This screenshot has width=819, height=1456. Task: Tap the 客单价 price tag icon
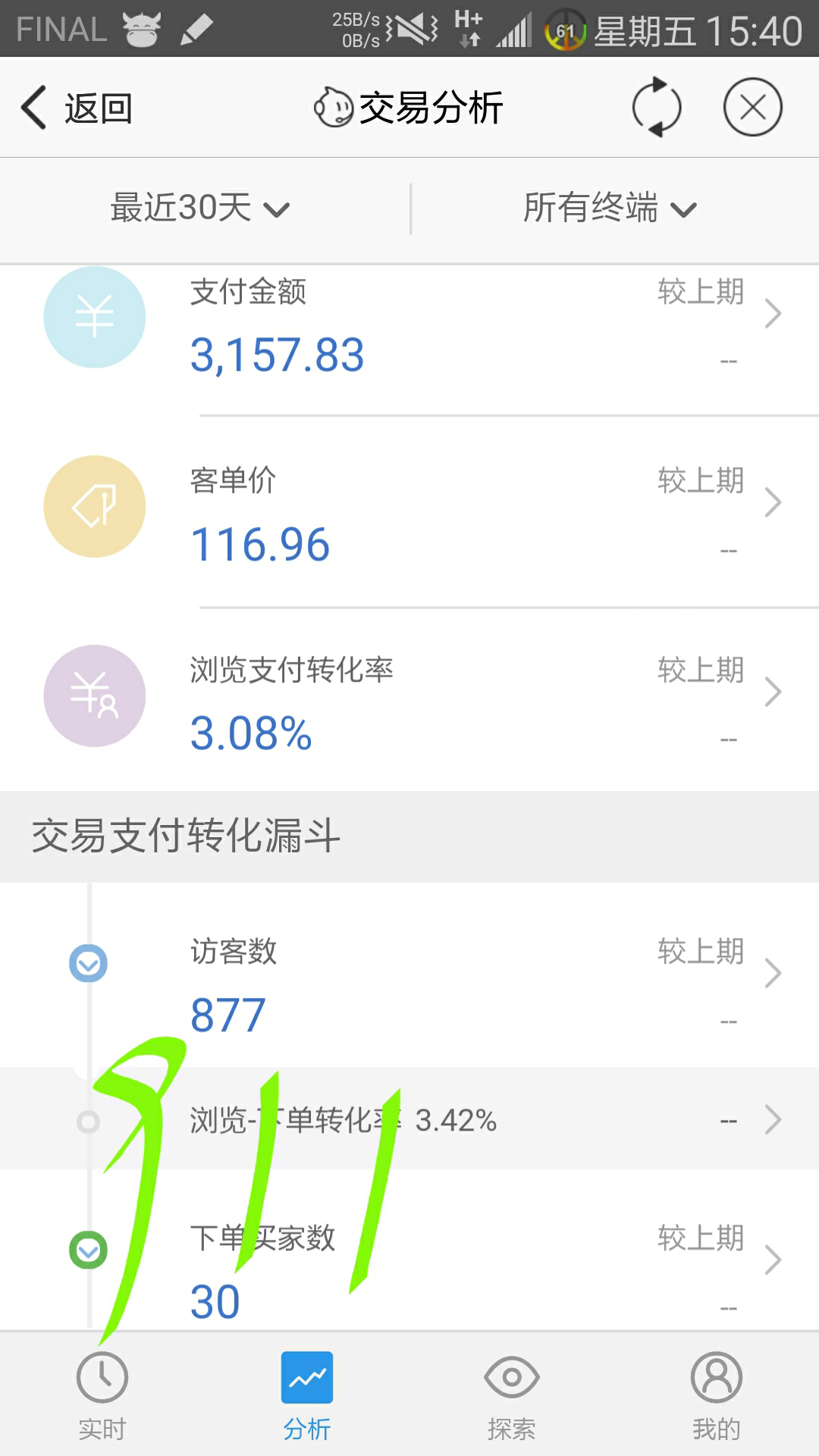click(94, 506)
